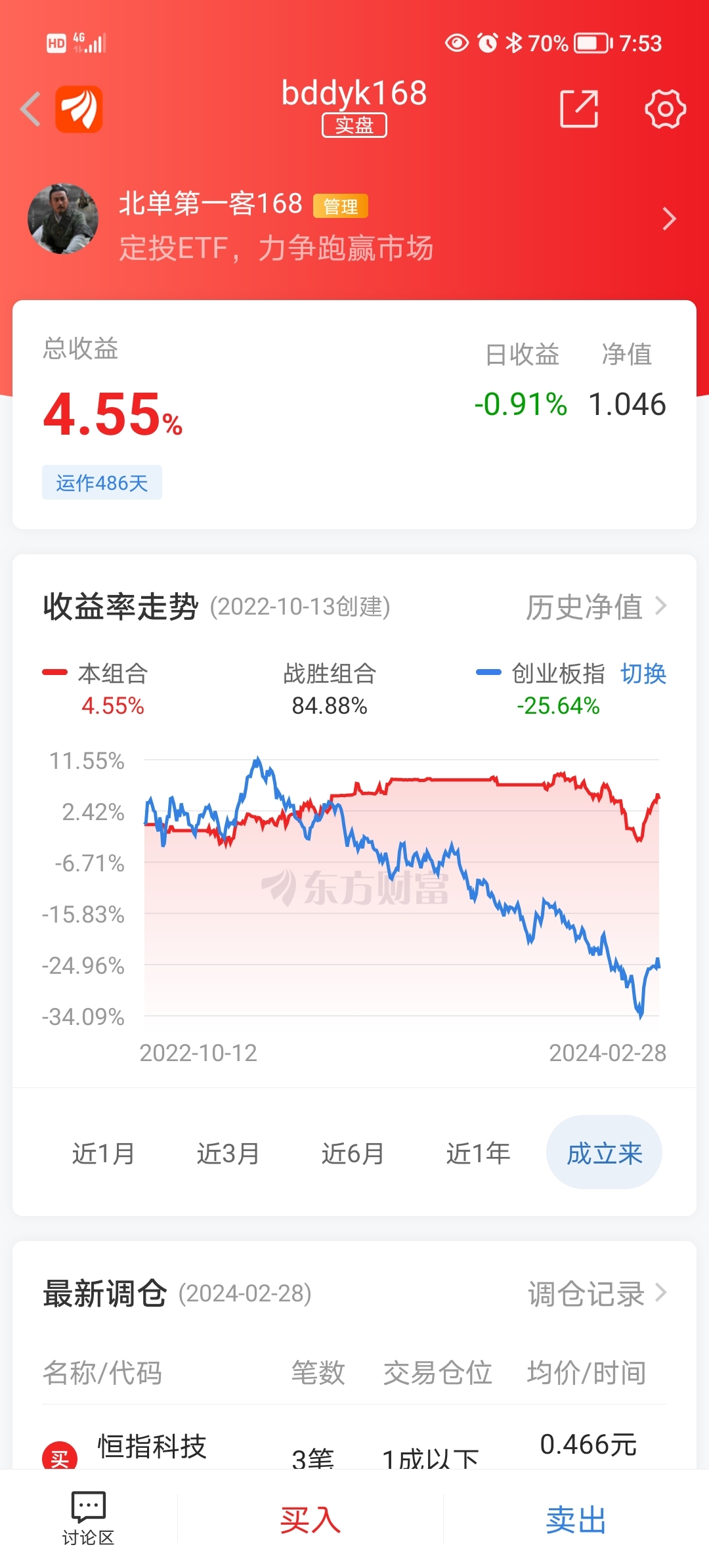Open the East Money app logo icon

[x=80, y=107]
